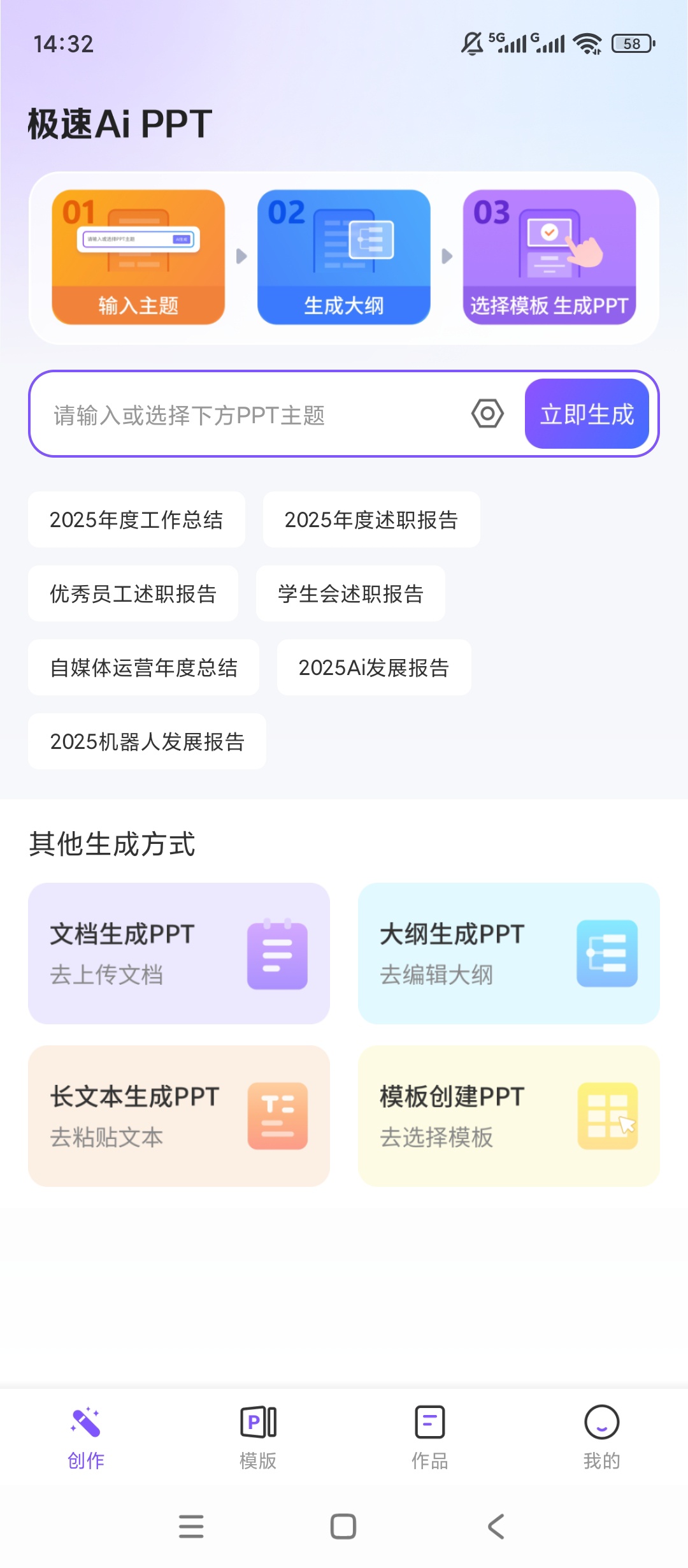The width and height of the screenshot is (688, 1568).
Task: Open the 大纲生成PPT card
Action: click(x=509, y=954)
